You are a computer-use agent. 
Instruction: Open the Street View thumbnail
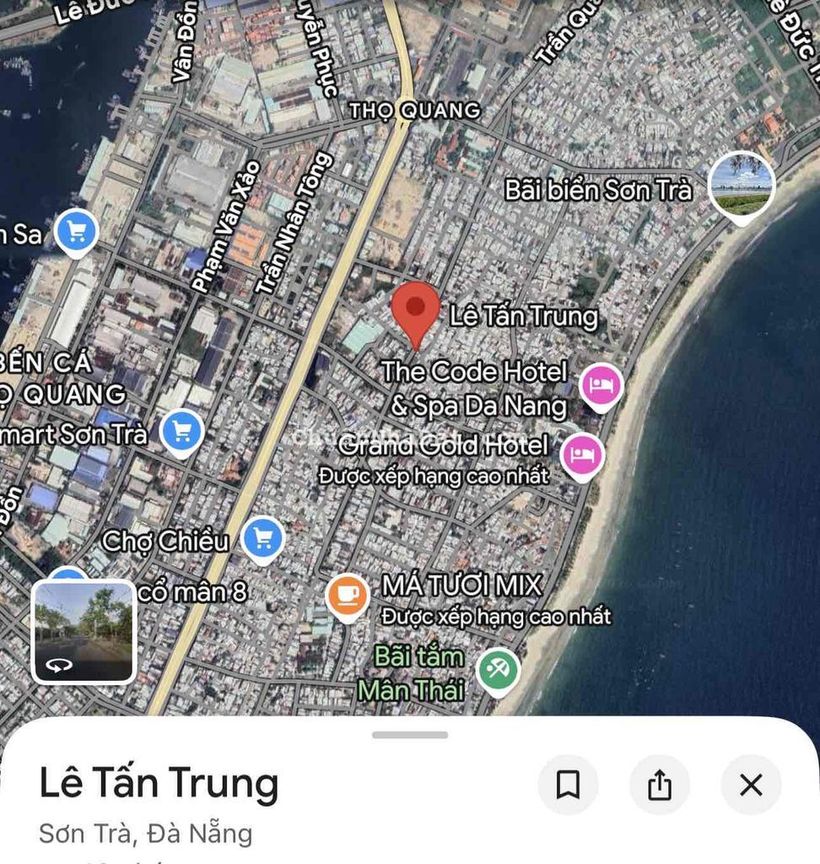click(84, 632)
